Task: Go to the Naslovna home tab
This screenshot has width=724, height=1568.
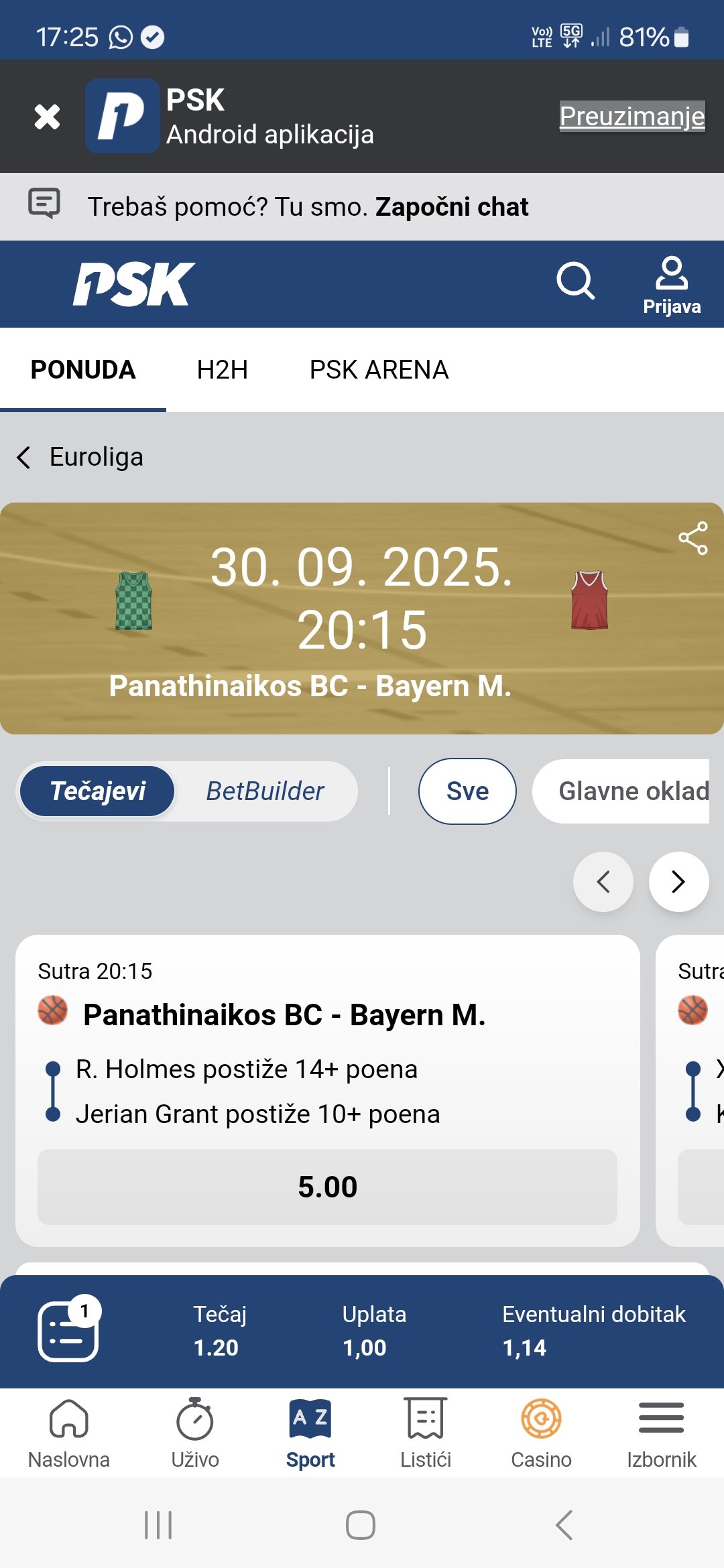Action: [x=69, y=1433]
